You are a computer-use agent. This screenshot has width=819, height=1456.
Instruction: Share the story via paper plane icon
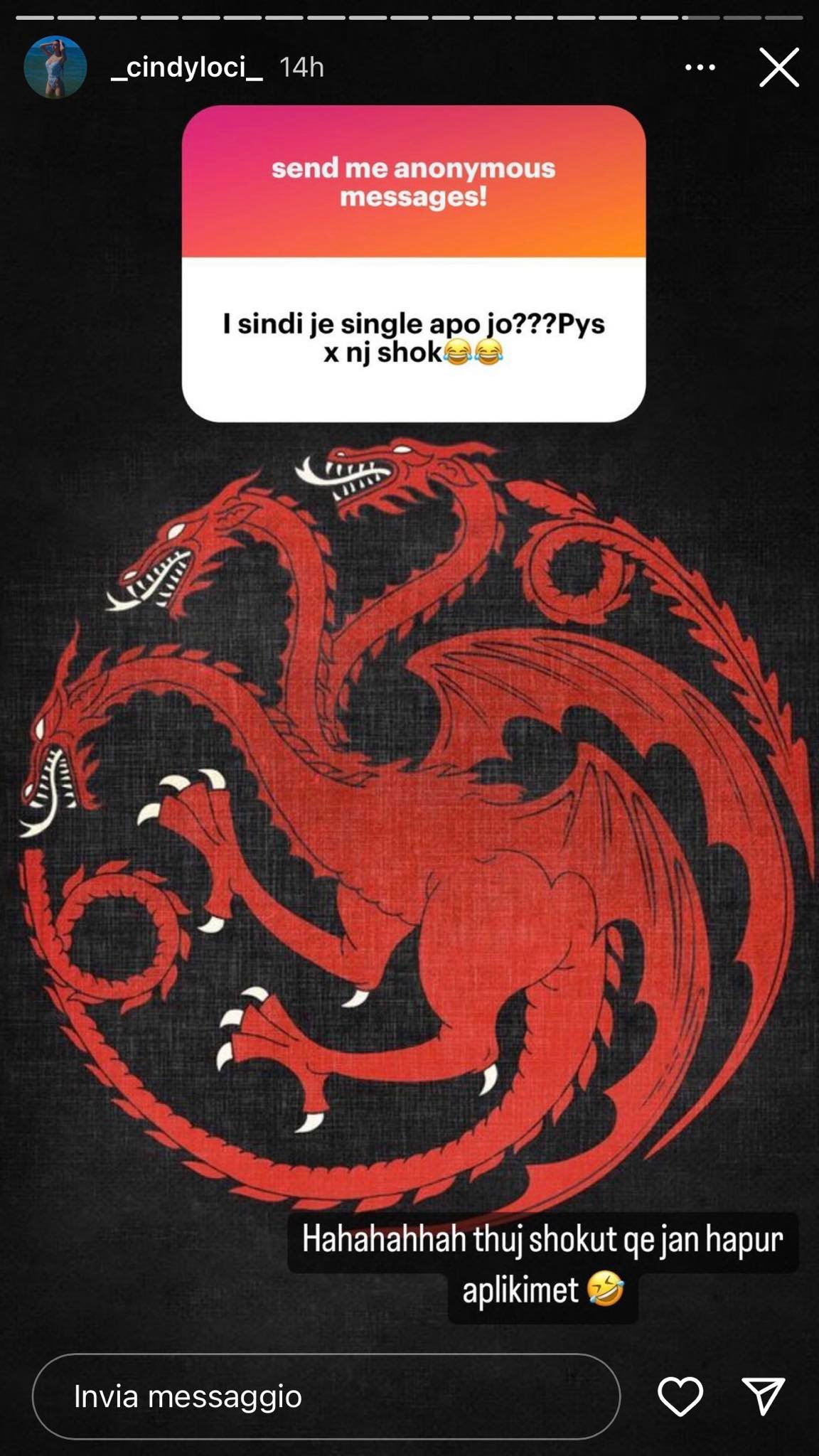[764, 1396]
